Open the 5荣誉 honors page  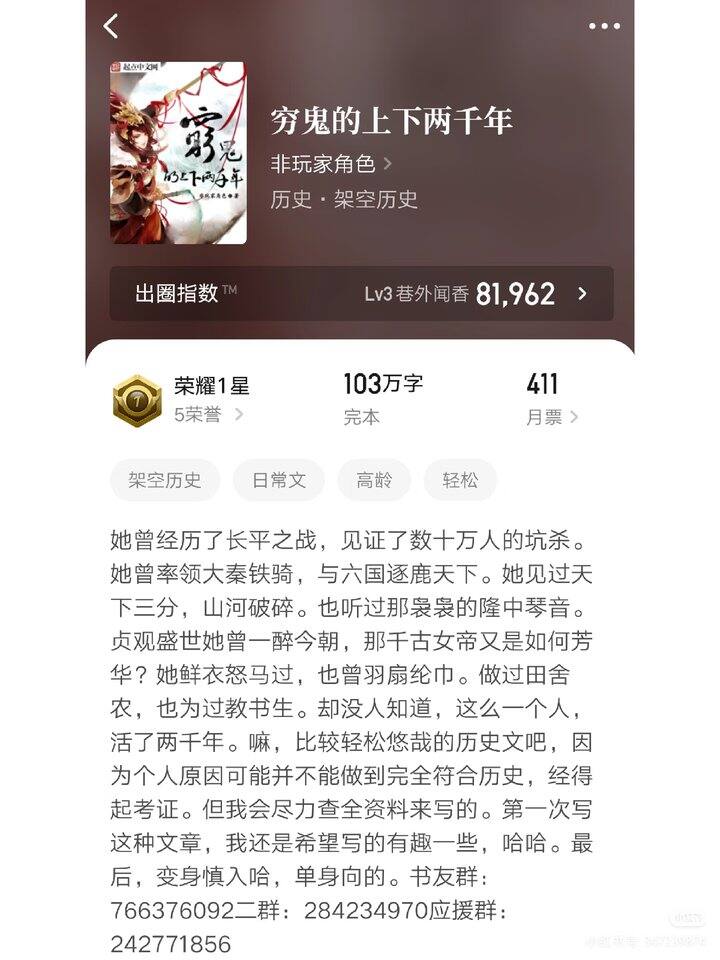point(209,415)
